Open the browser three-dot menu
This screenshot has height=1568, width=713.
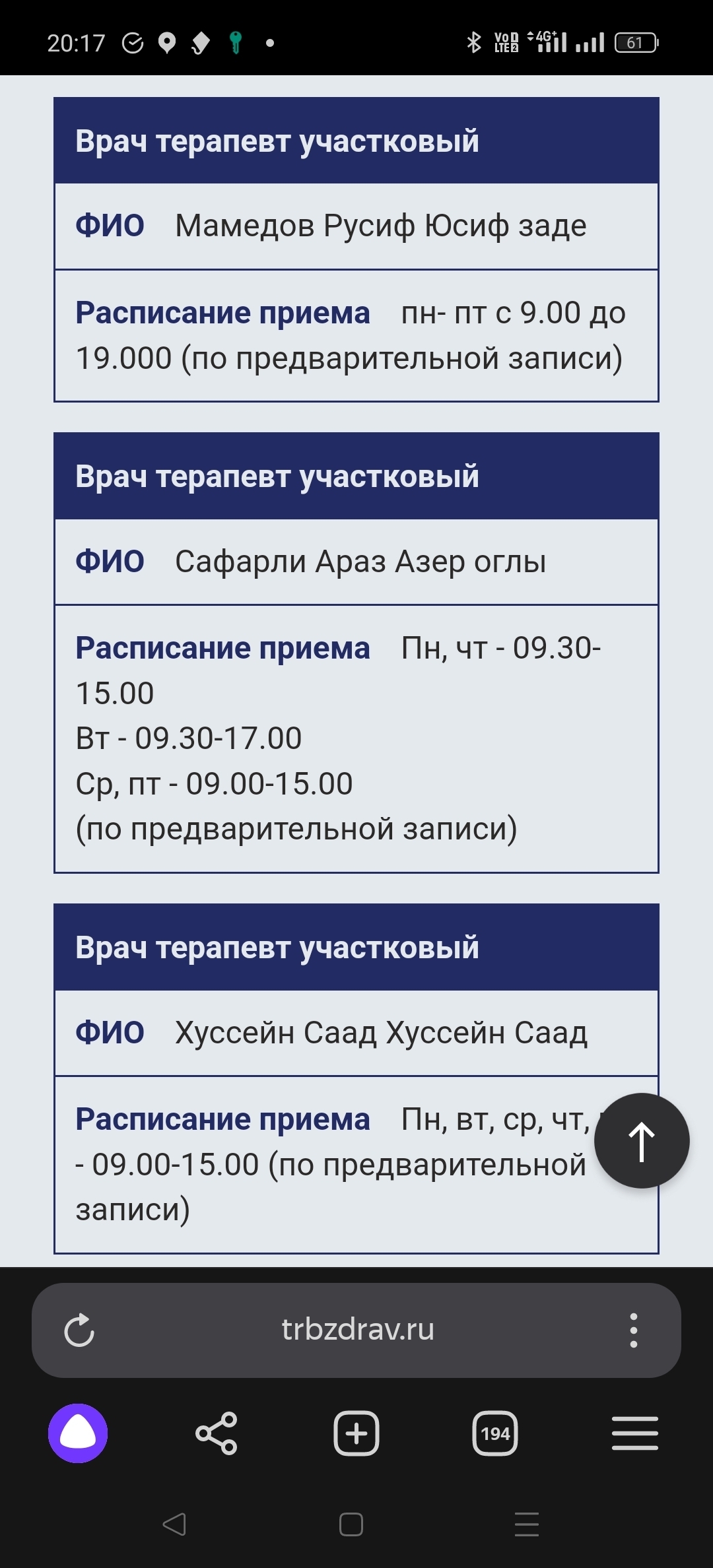coord(633,1330)
